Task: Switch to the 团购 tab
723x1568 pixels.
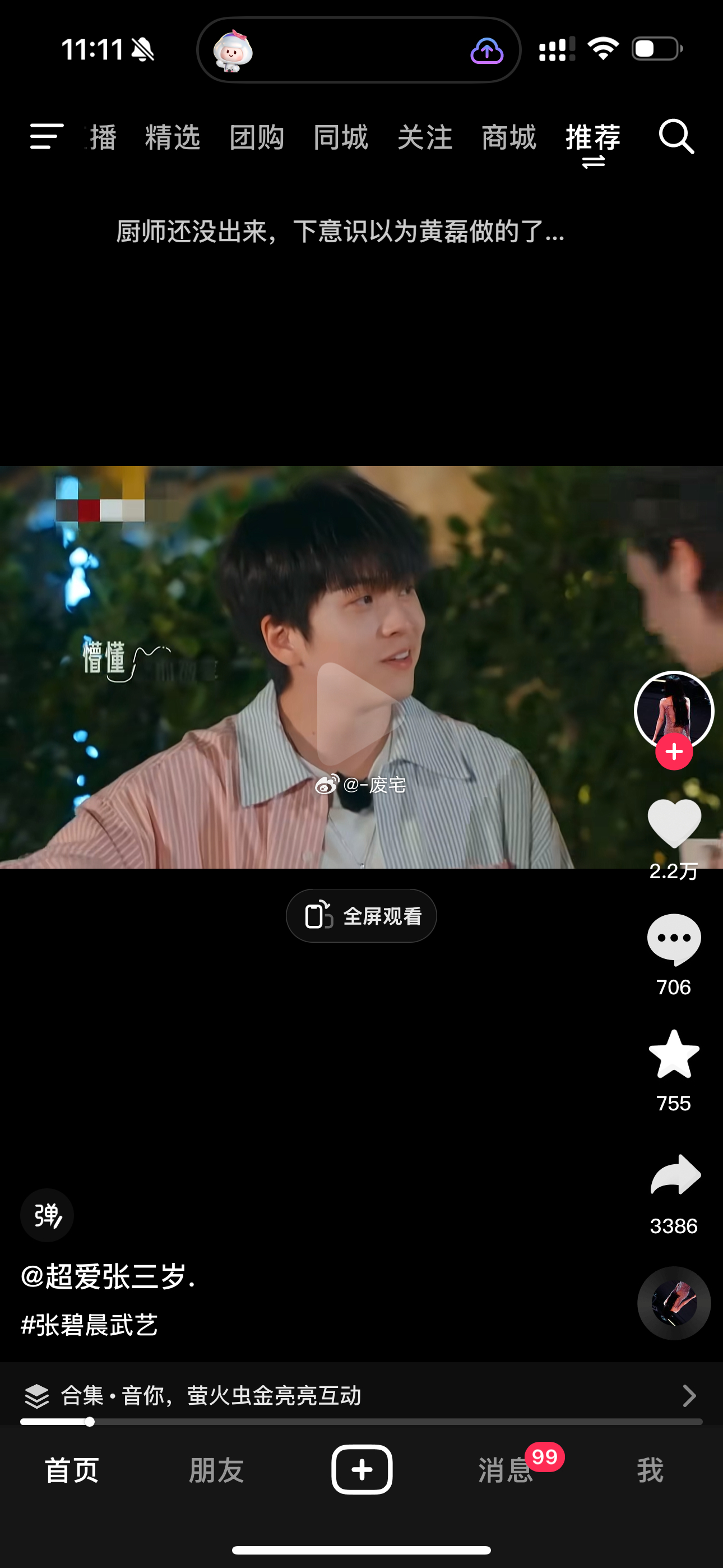Action: tap(256, 137)
